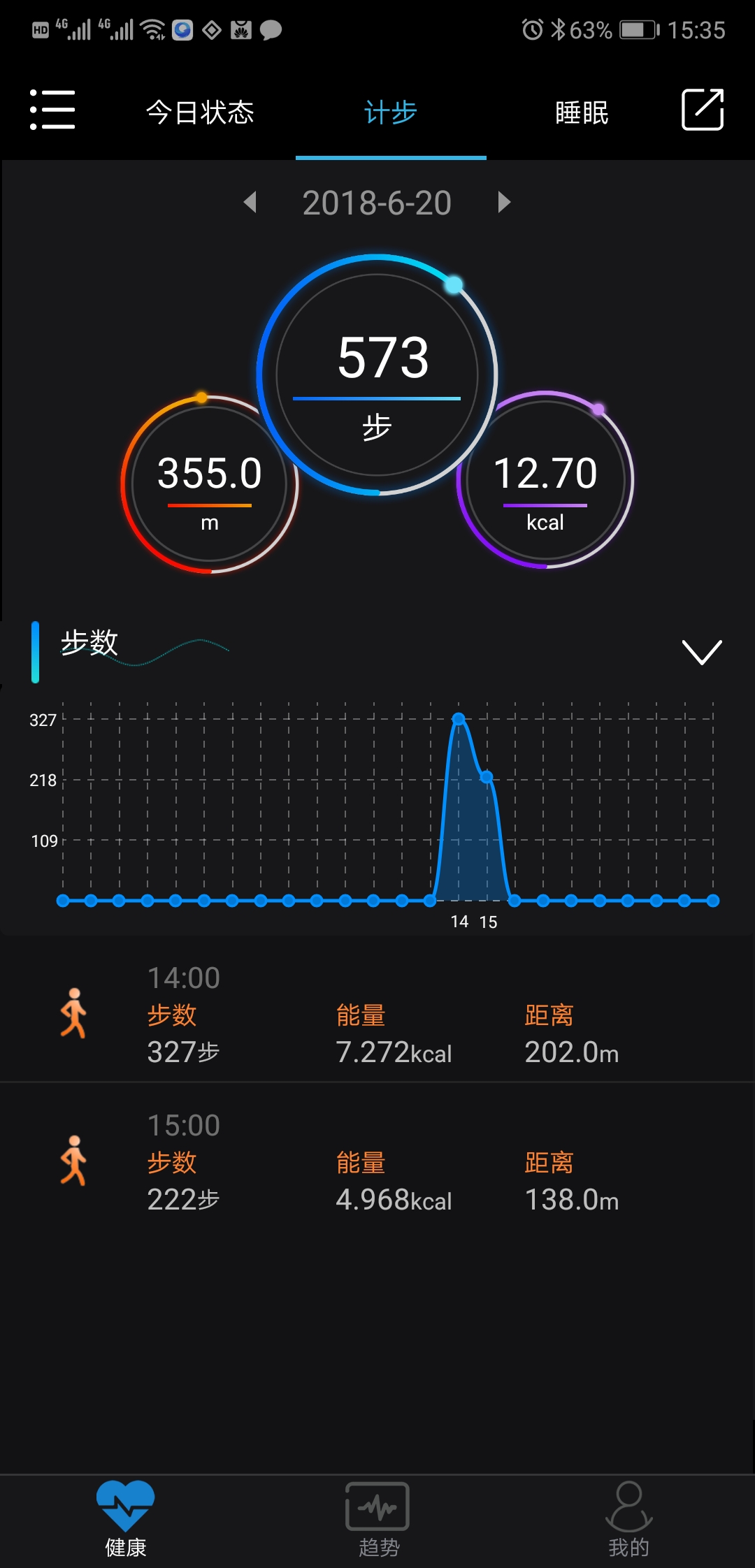Viewport: 755px width, 1568px height.
Task: Open the 我的 bottom tab
Action: [628, 1519]
